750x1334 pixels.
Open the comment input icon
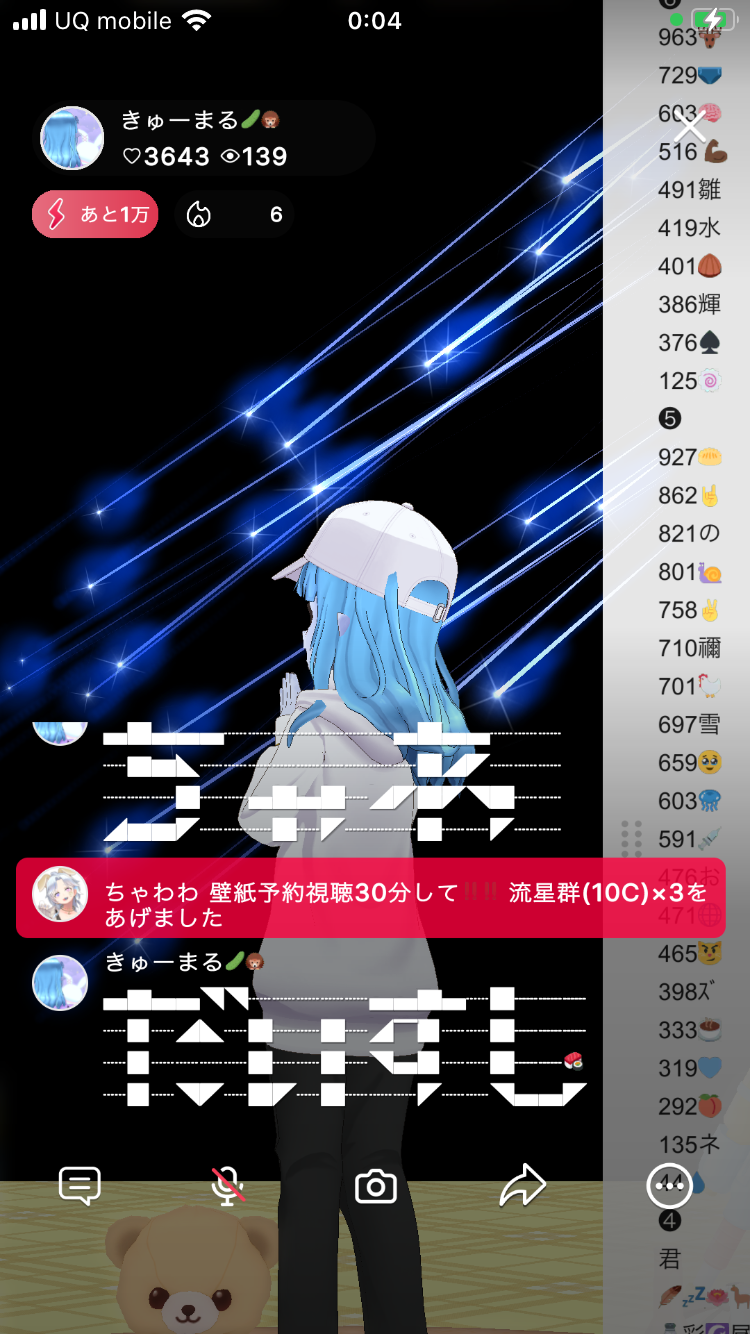(80, 1186)
